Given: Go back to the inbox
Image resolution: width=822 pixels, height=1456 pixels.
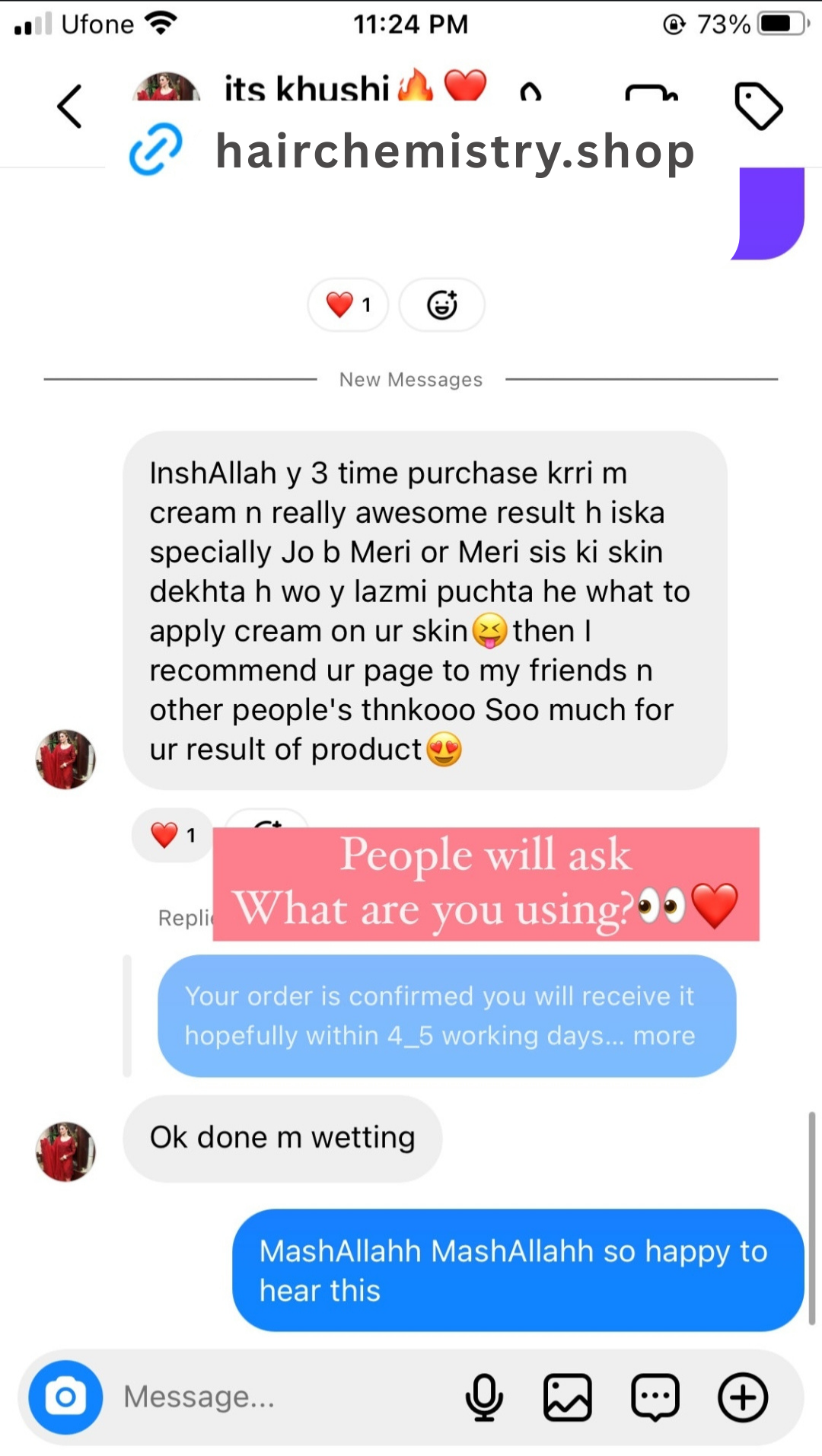Looking at the screenshot, I should point(69,107).
